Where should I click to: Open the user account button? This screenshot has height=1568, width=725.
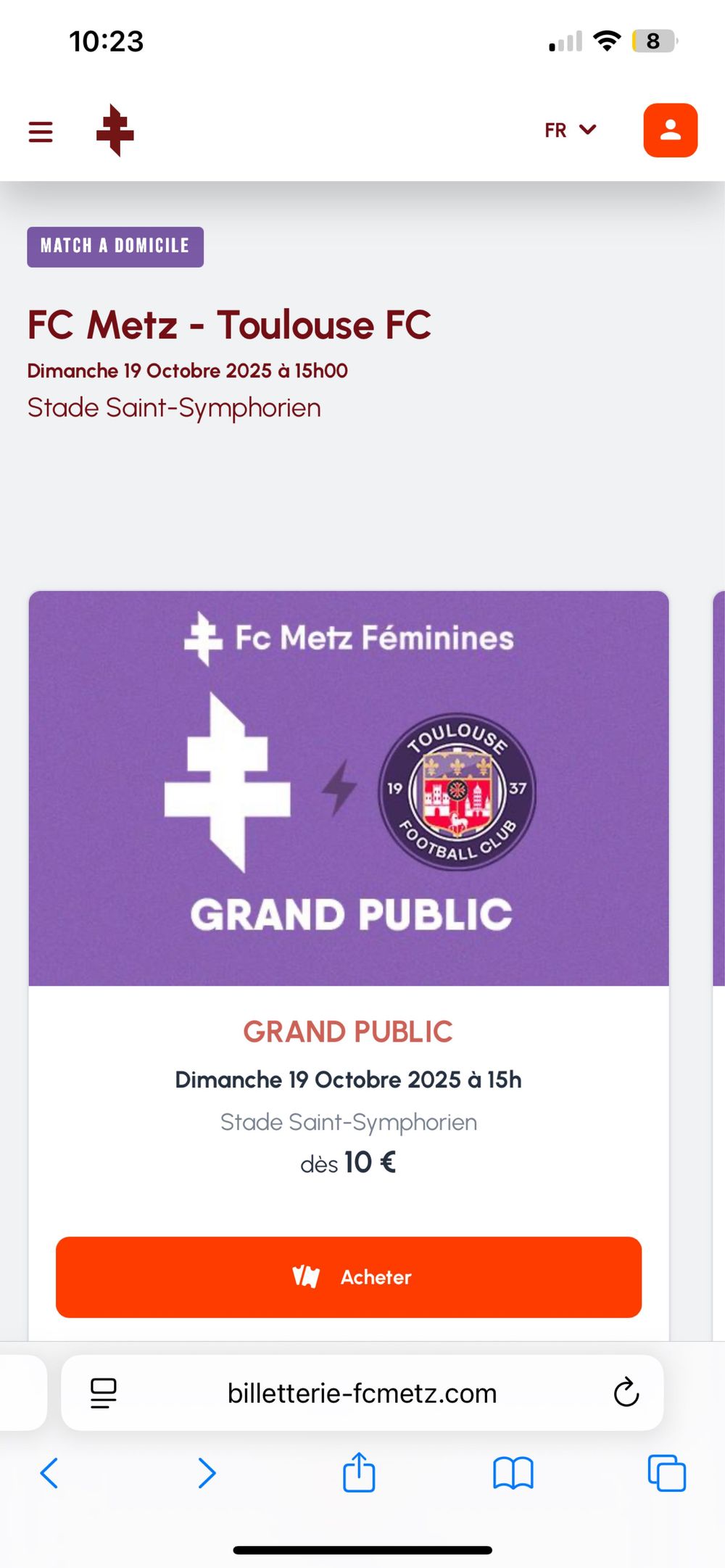(670, 130)
